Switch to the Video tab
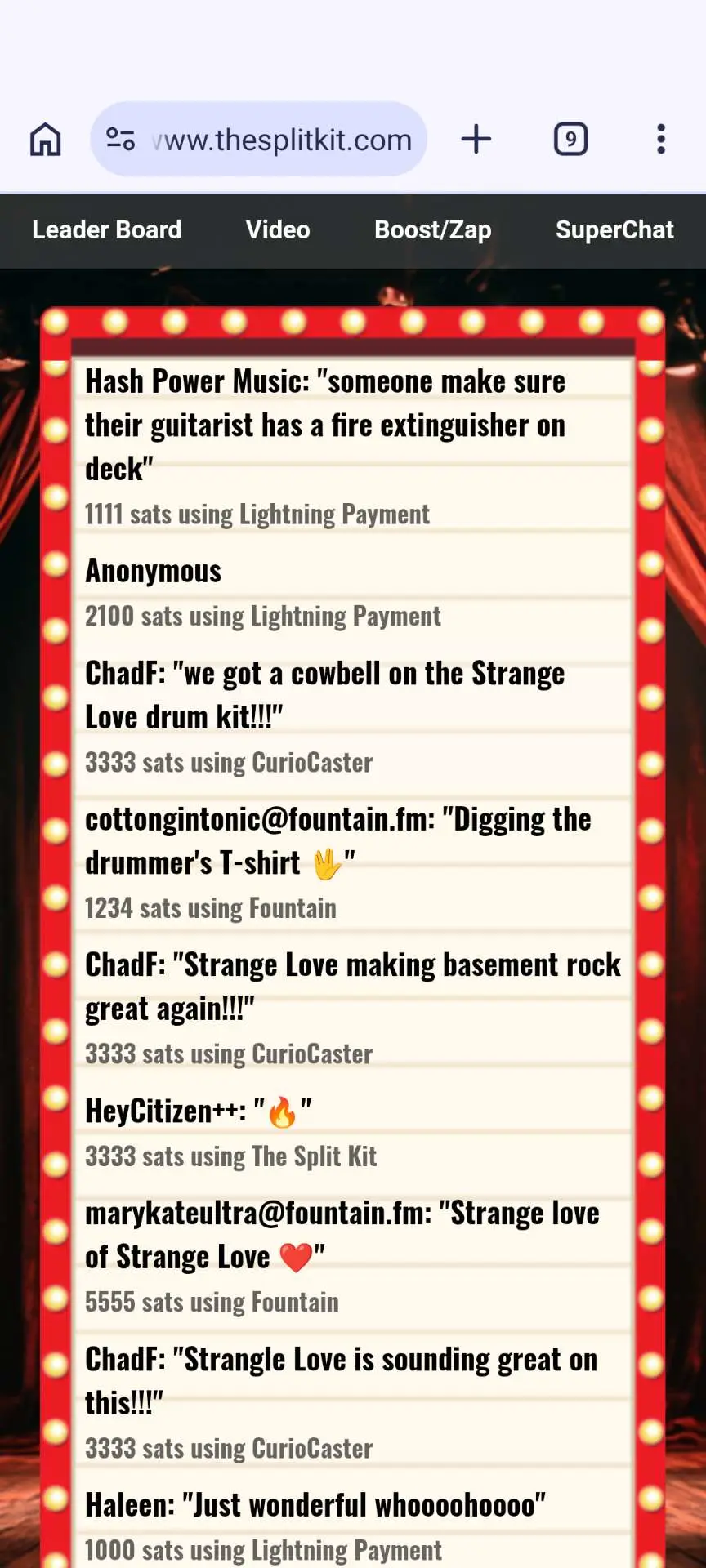Viewport: 706px width, 1568px height. pyautogui.click(x=278, y=230)
